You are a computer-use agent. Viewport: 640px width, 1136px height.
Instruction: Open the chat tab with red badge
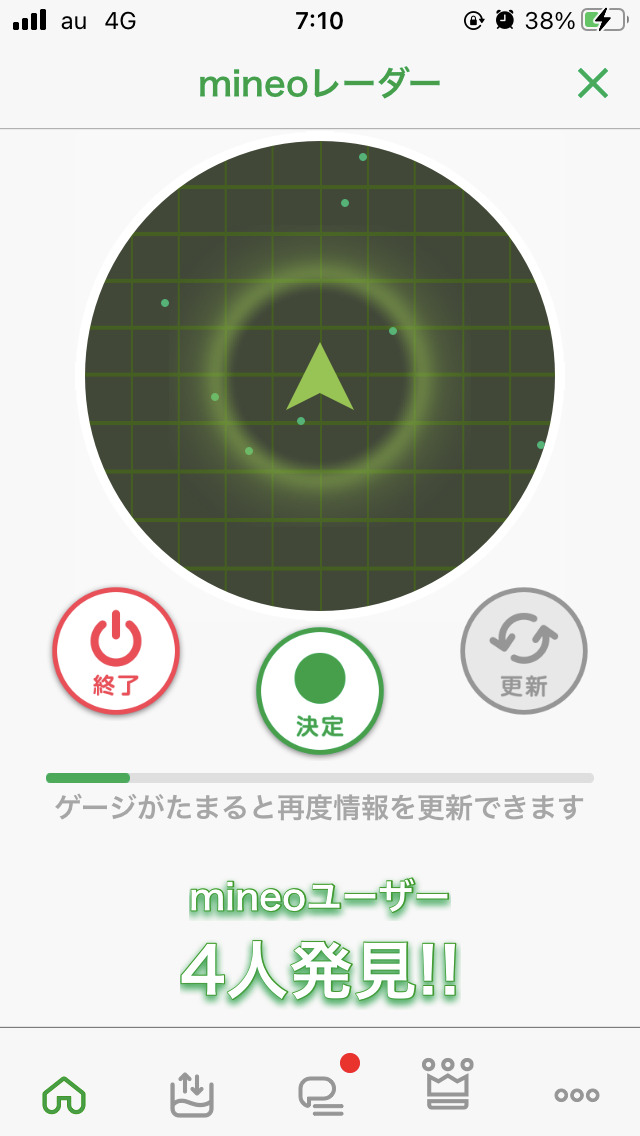322,1094
